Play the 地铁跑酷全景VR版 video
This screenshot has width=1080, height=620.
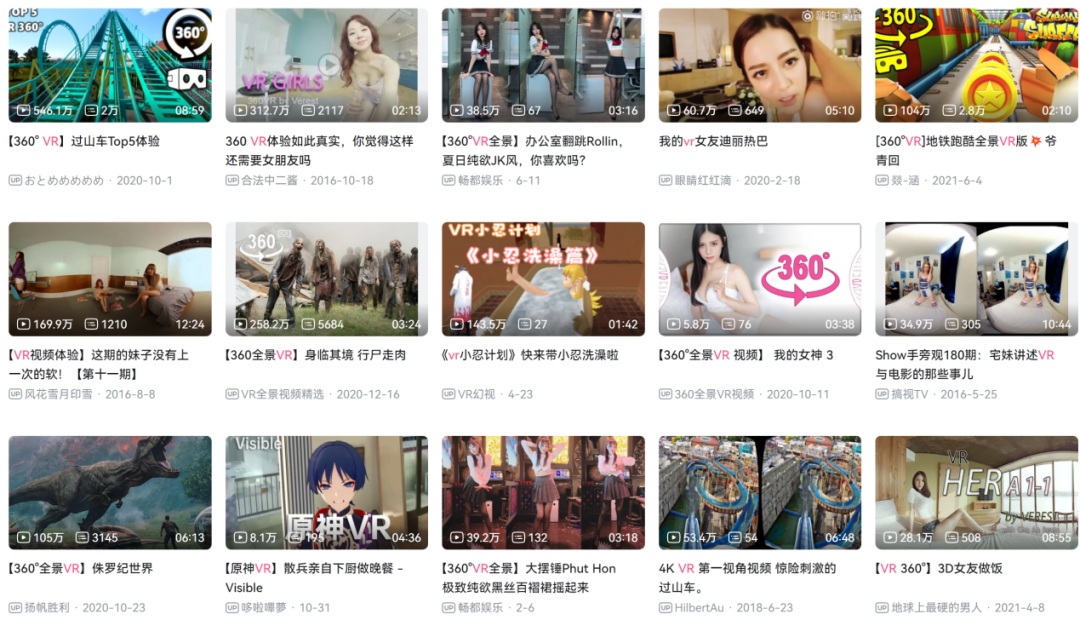(976, 65)
